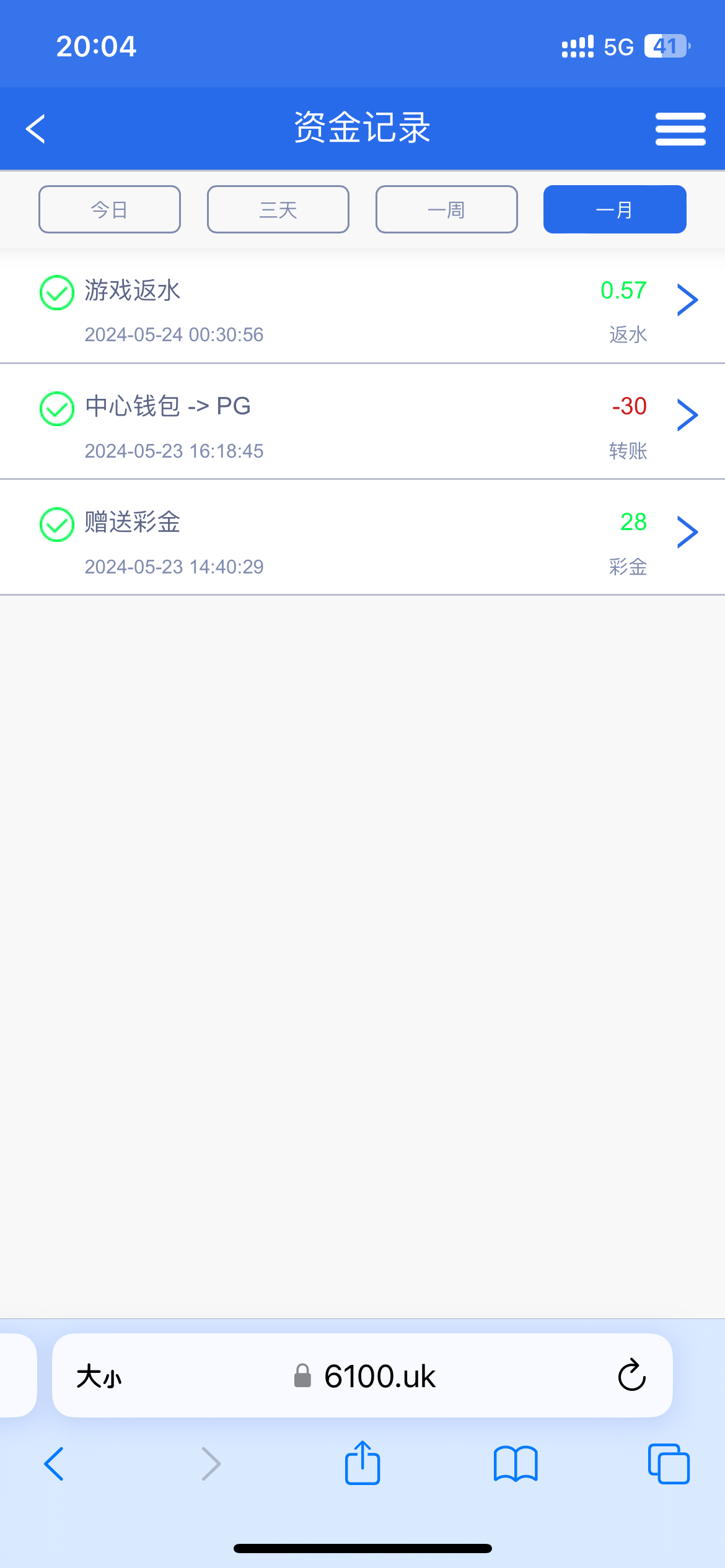
Task: Share this page
Action: 362,1463
